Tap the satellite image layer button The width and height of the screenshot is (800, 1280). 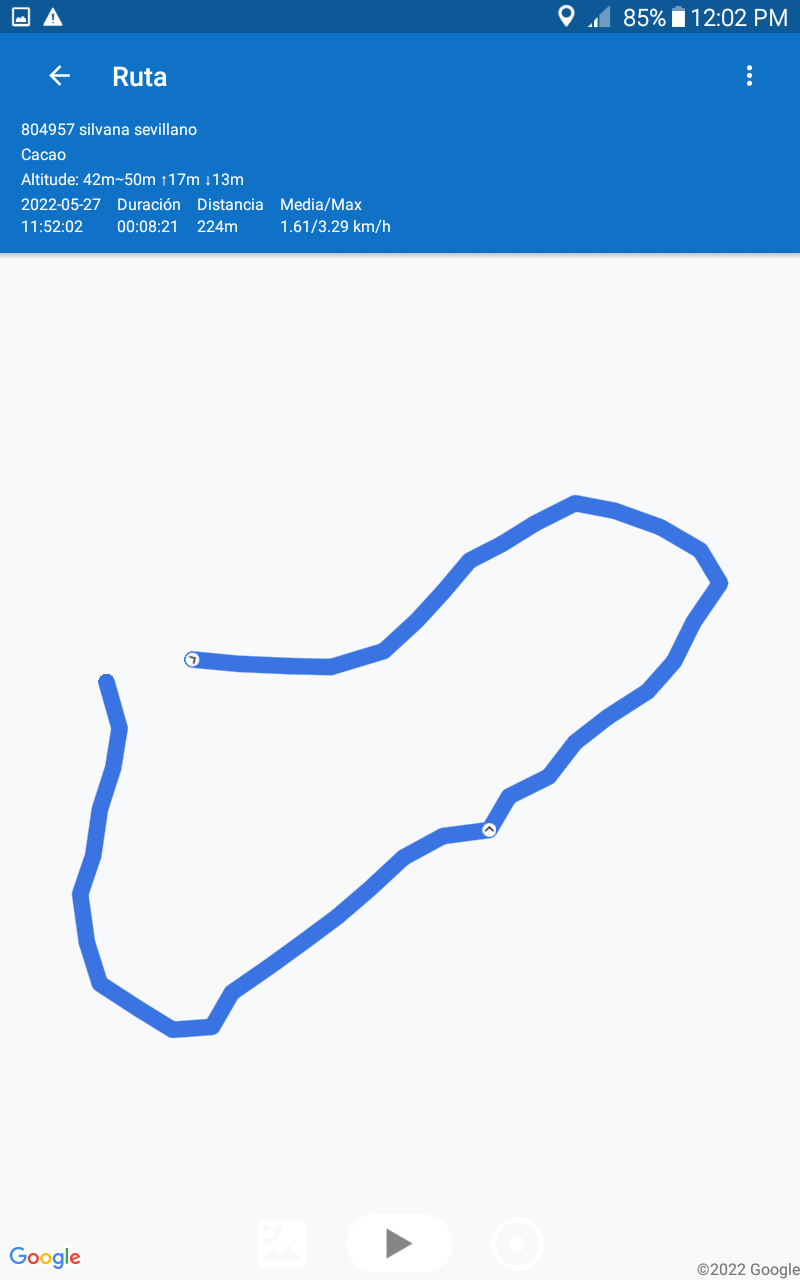click(282, 1244)
